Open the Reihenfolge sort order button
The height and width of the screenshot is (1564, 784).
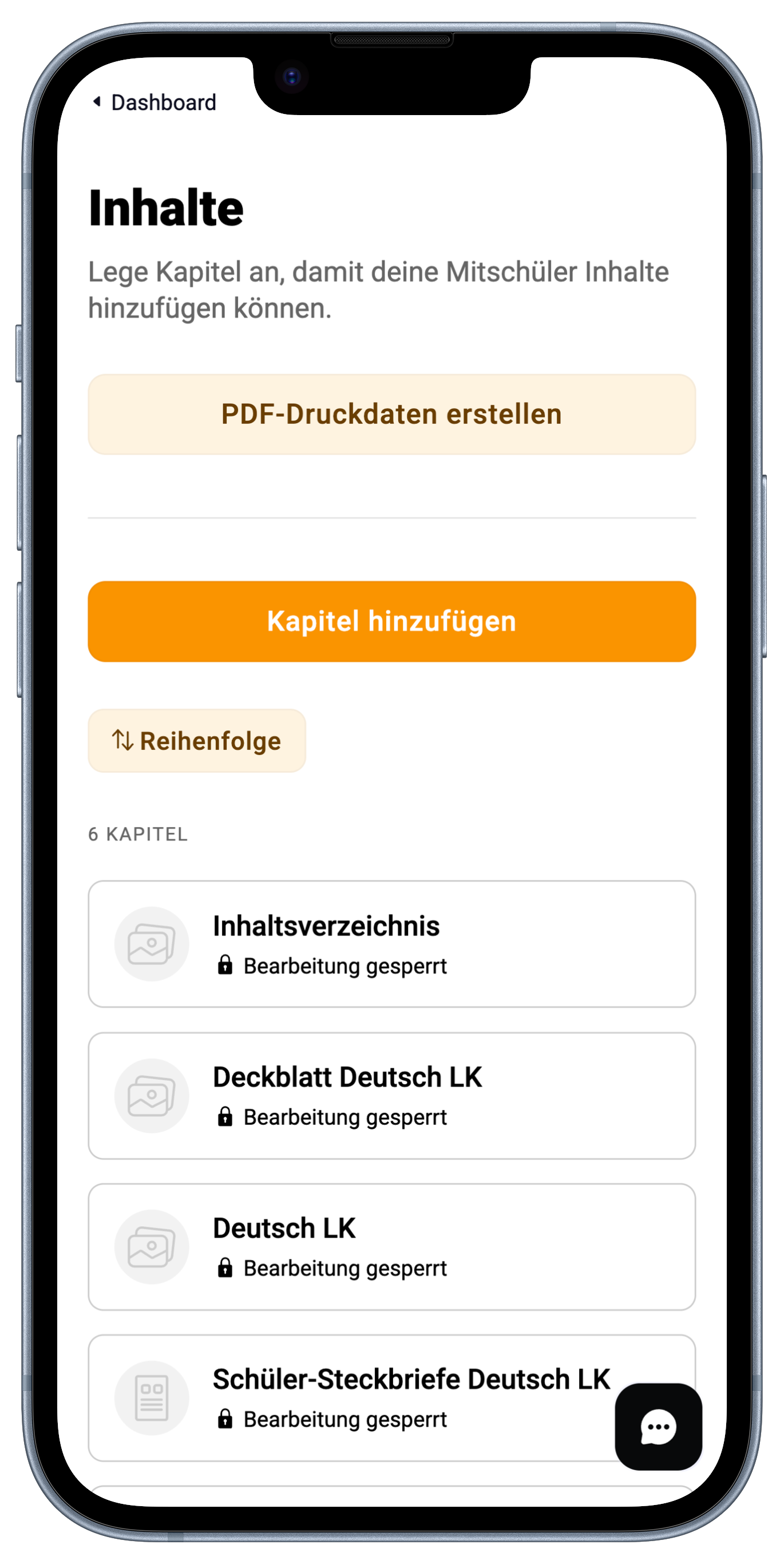pyautogui.click(x=197, y=741)
